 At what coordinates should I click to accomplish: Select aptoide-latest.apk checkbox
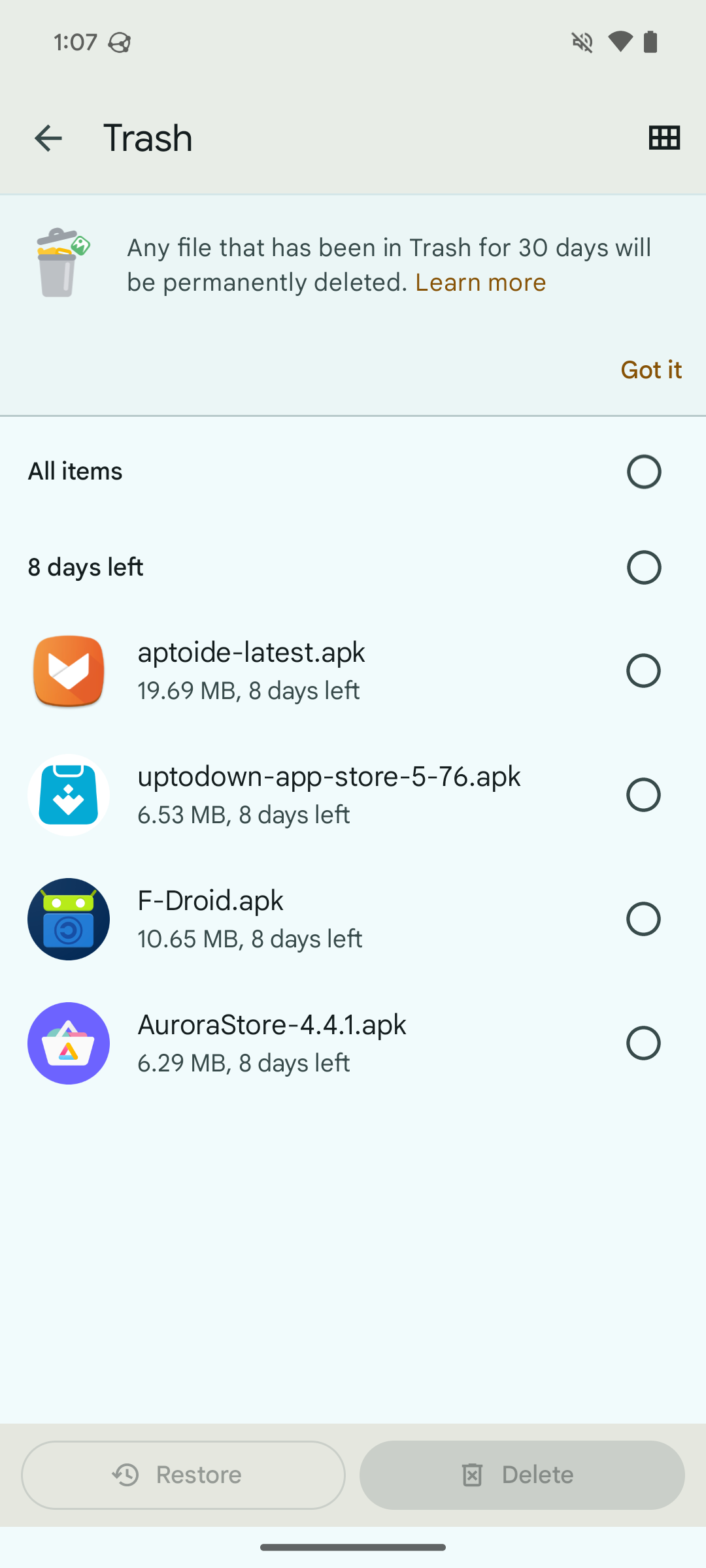644,671
